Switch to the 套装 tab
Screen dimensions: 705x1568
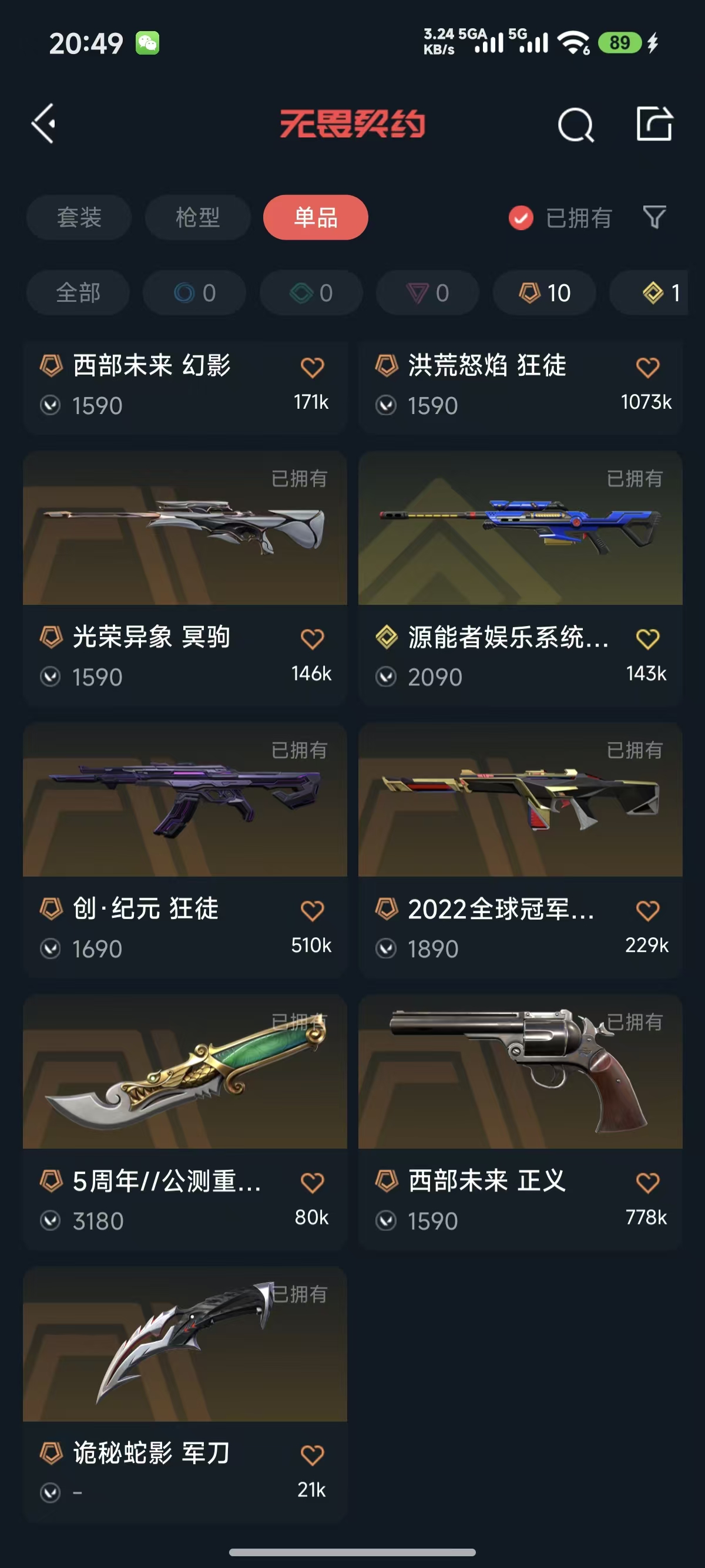click(79, 217)
